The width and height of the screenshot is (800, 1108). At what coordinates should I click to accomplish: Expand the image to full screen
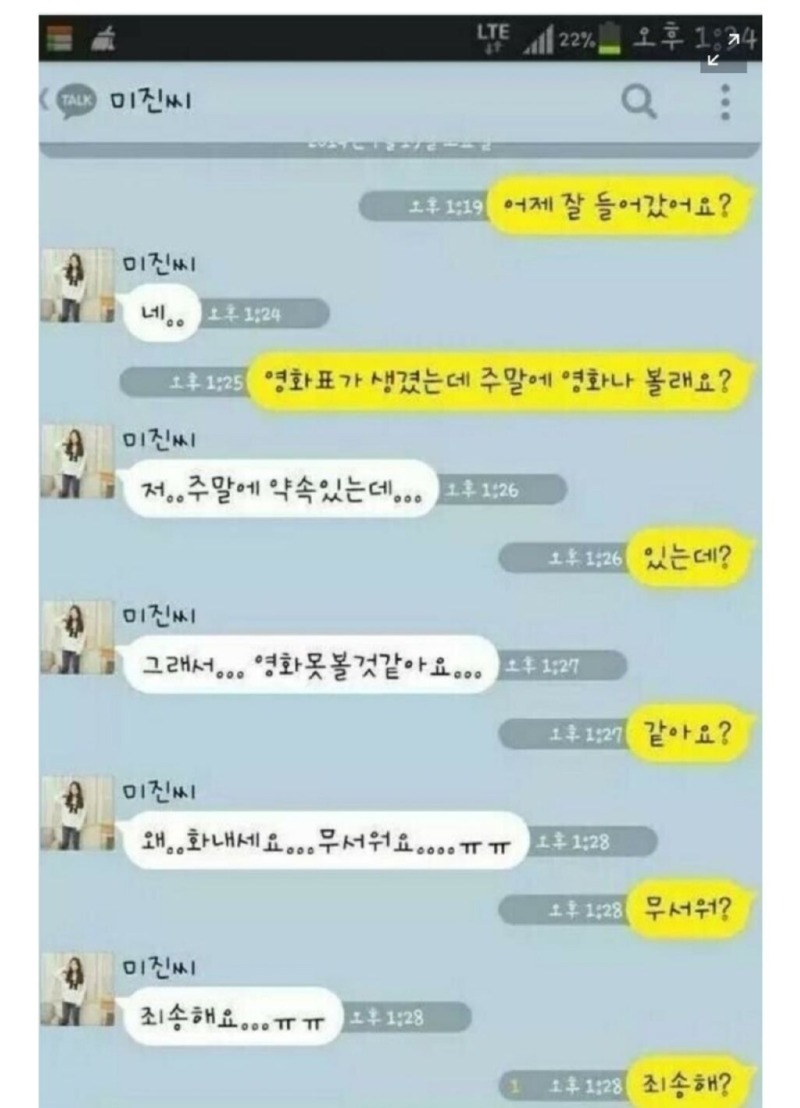tap(722, 49)
